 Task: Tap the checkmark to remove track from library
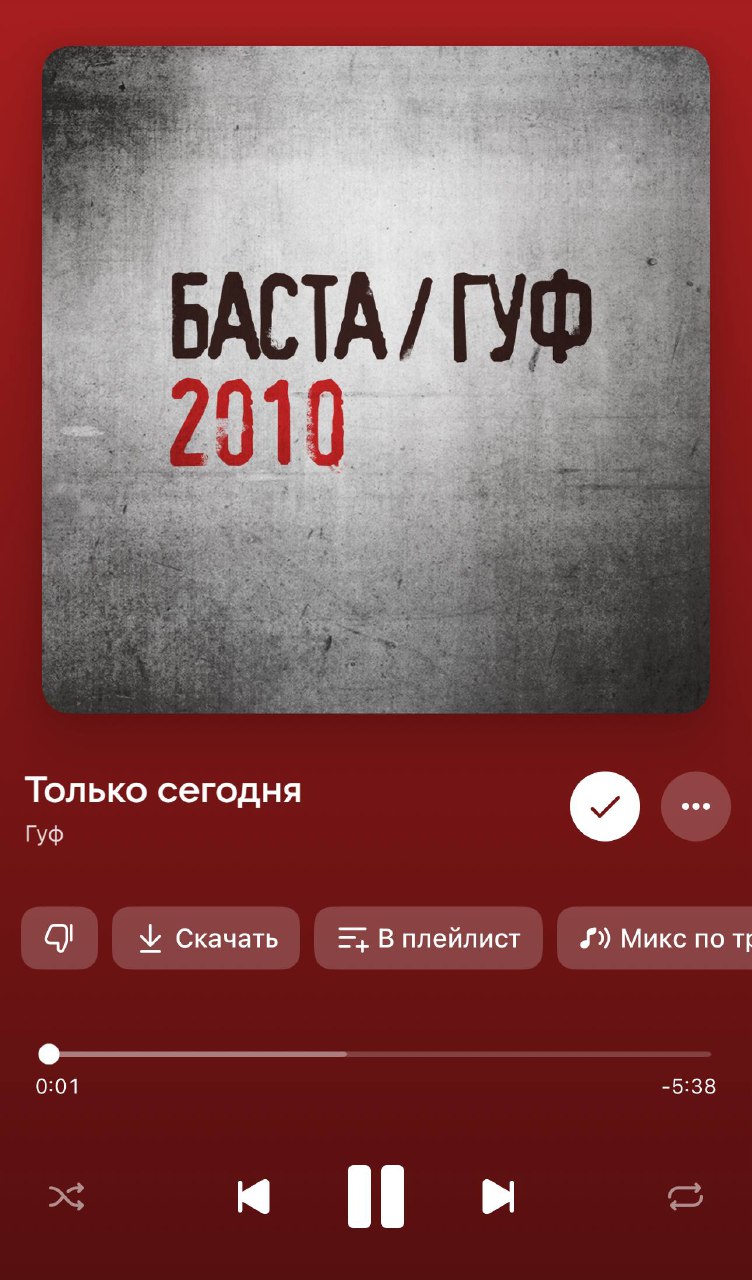(x=605, y=807)
